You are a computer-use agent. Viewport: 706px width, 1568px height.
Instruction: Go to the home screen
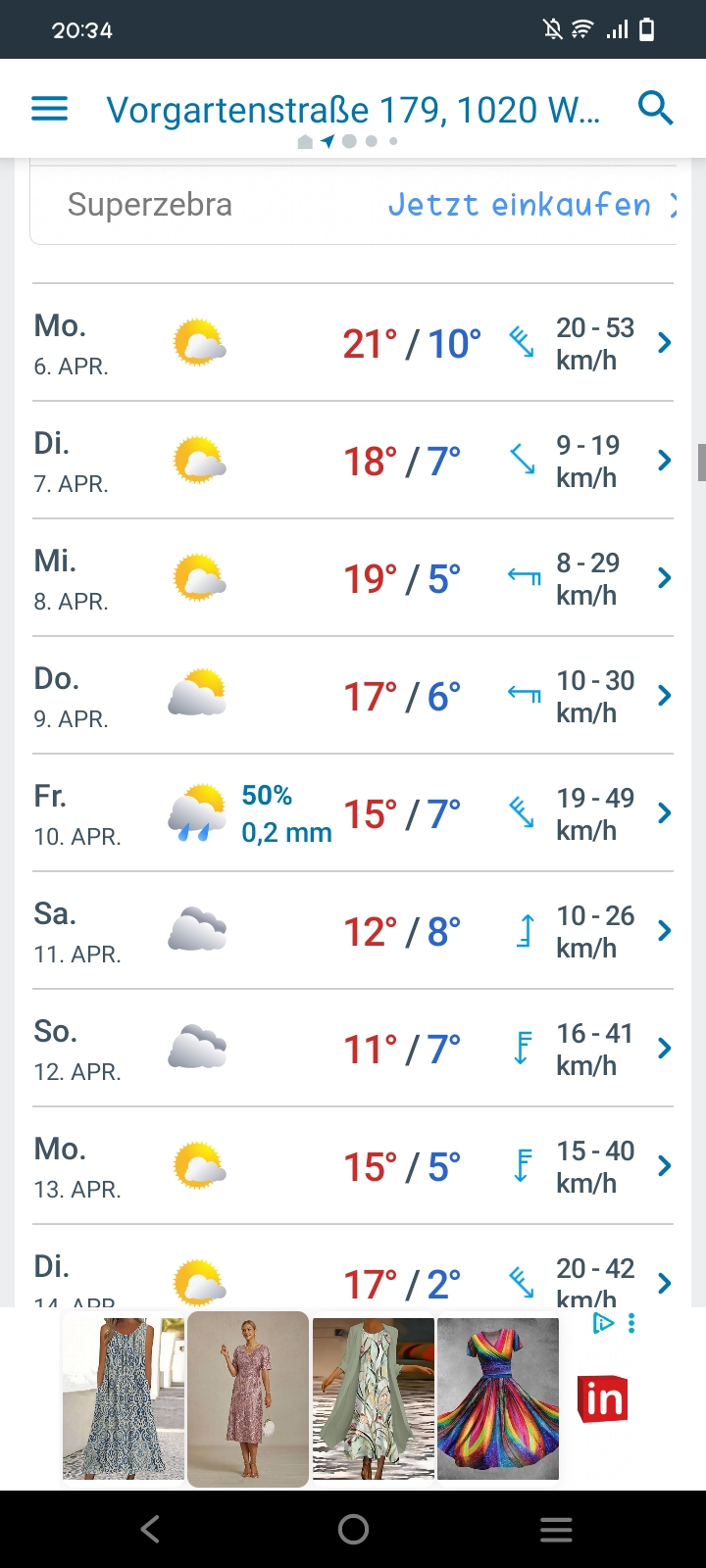[353, 1529]
